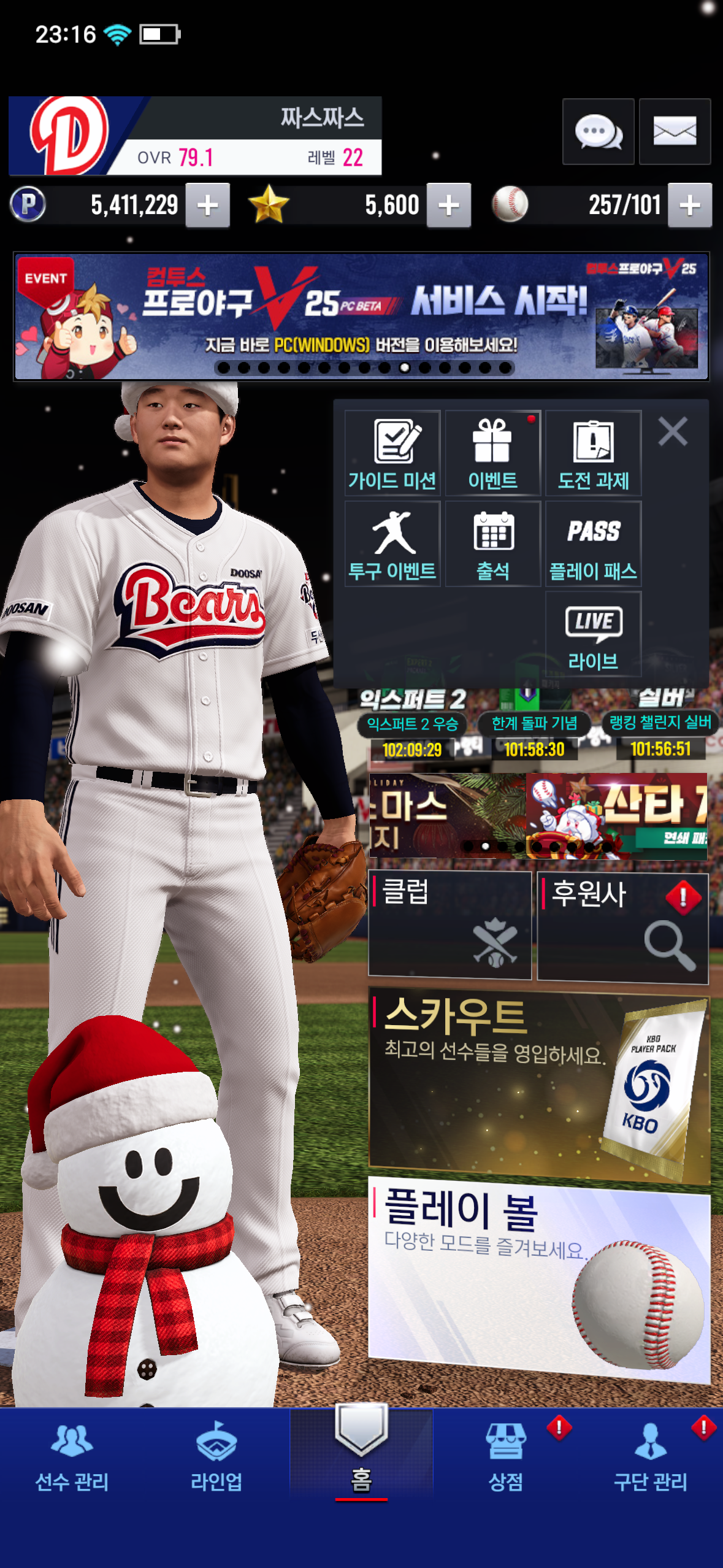Open the 후원사 sponsor tile
The height and width of the screenshot is (1568, 723).
coord(622,926)
